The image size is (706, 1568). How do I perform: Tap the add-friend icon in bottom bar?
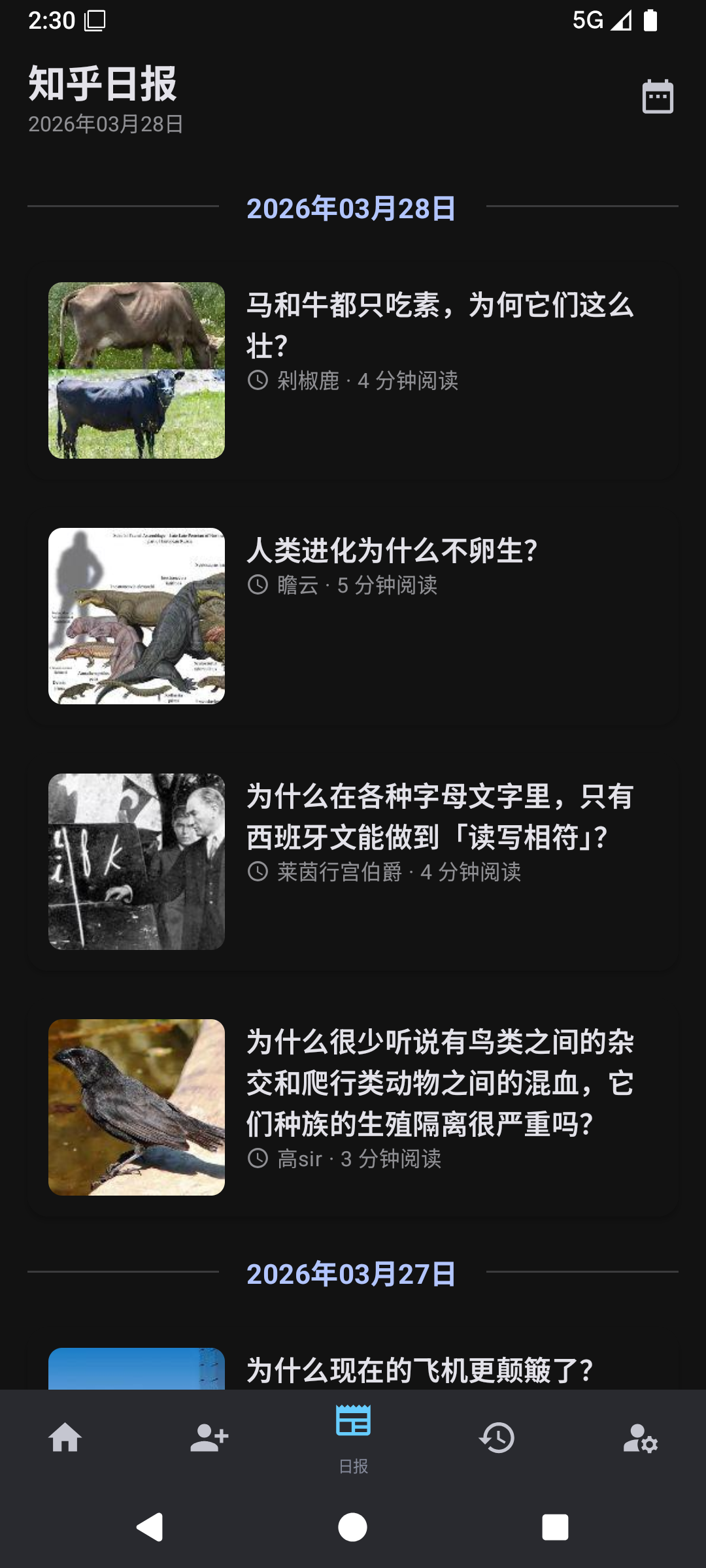pos(210,1438)
